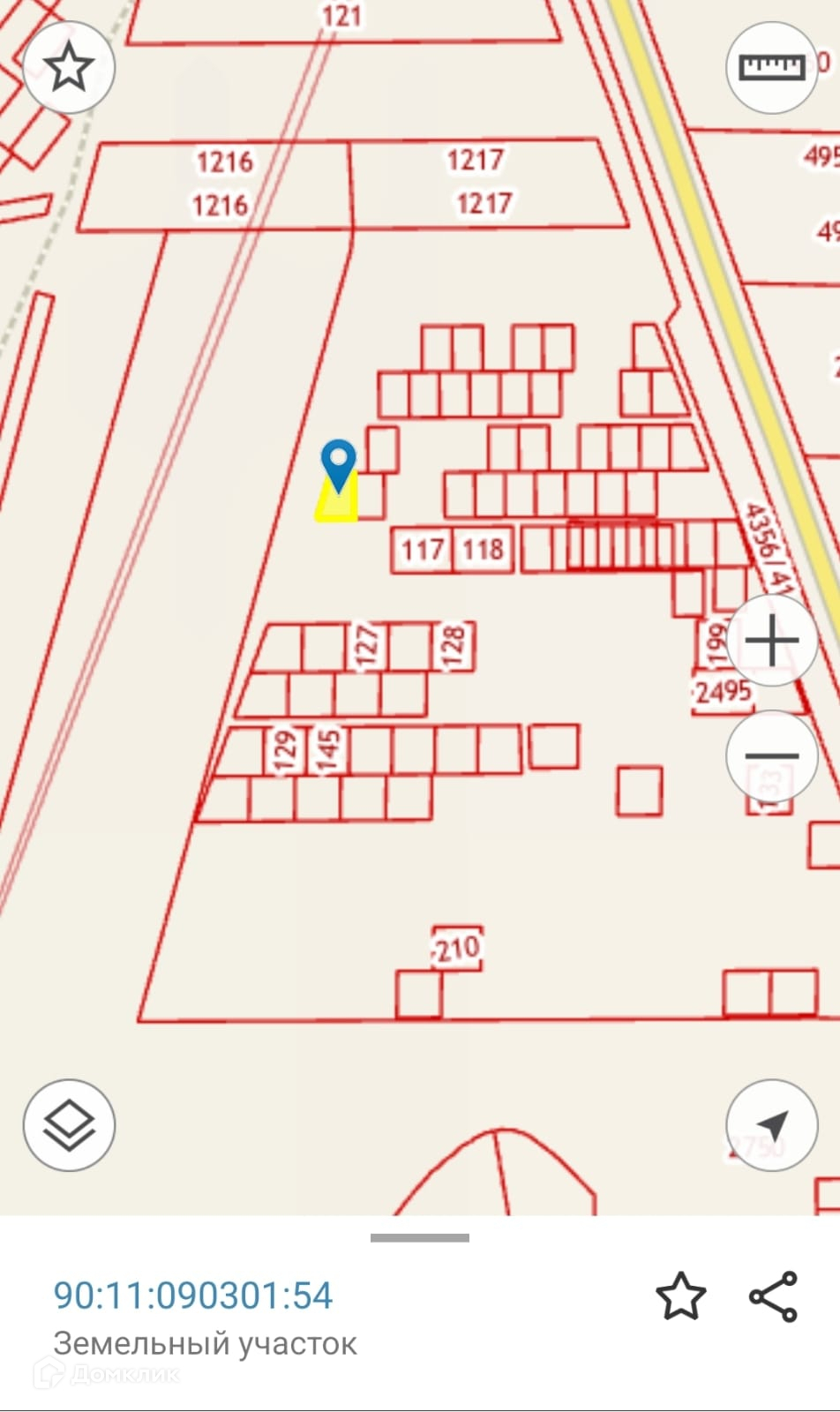This screenshot has height=1412, width=840.
Task: Open details for cadastral number 90:11:090301:54
Action: pos(193,1296)
